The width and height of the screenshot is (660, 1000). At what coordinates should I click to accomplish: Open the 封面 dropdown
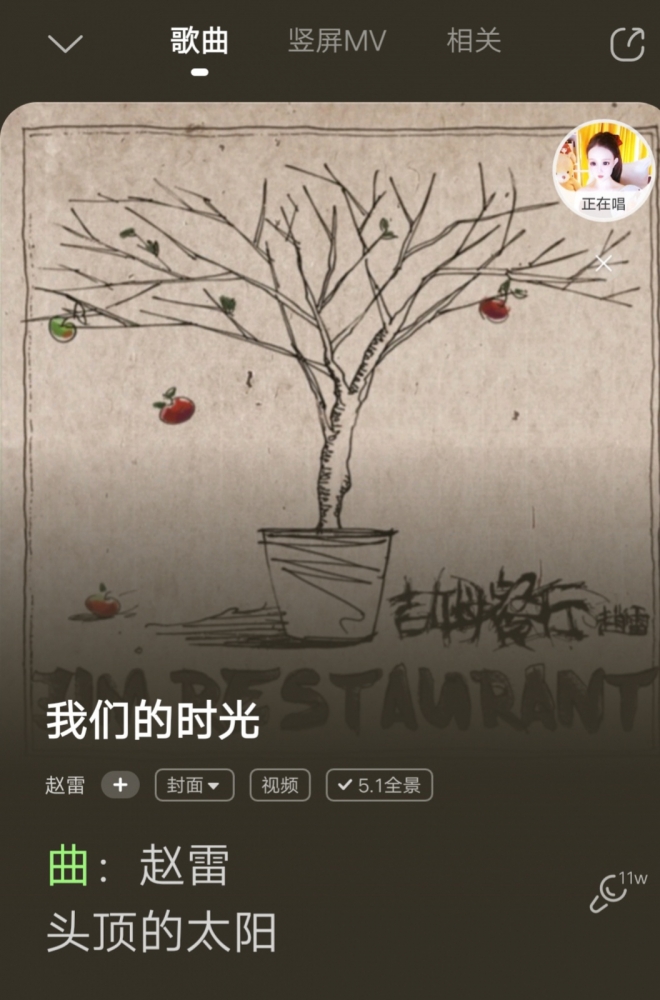coord(194,785)
